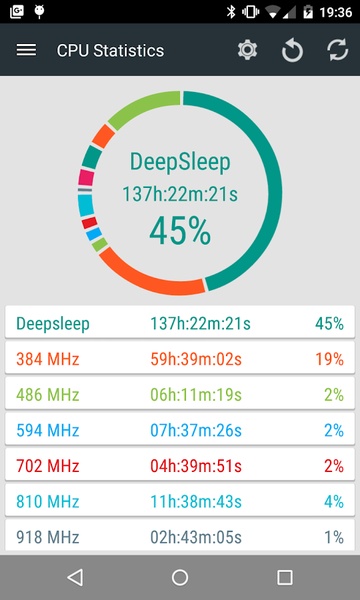
Task: Select the 384 MHz row
Action: (180, 359)
